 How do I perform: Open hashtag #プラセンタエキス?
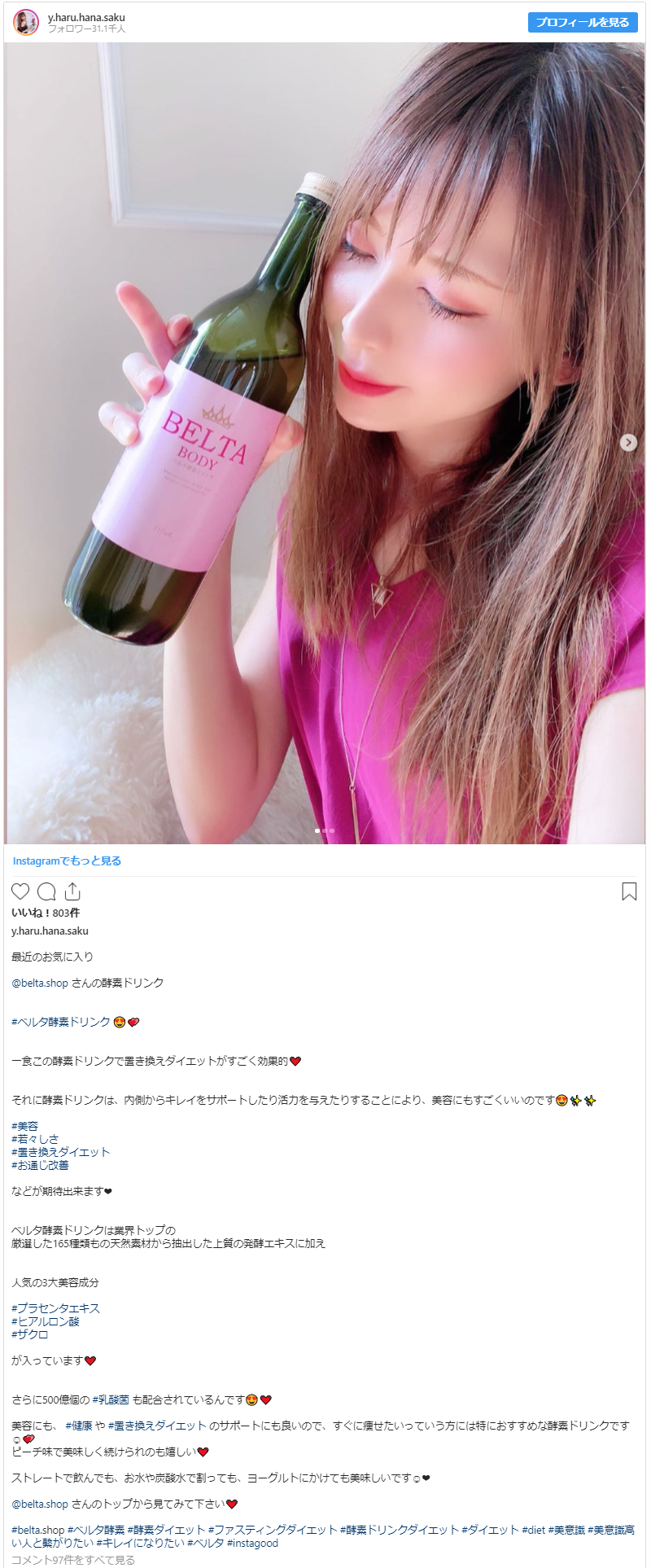(x=55, y=1308)
